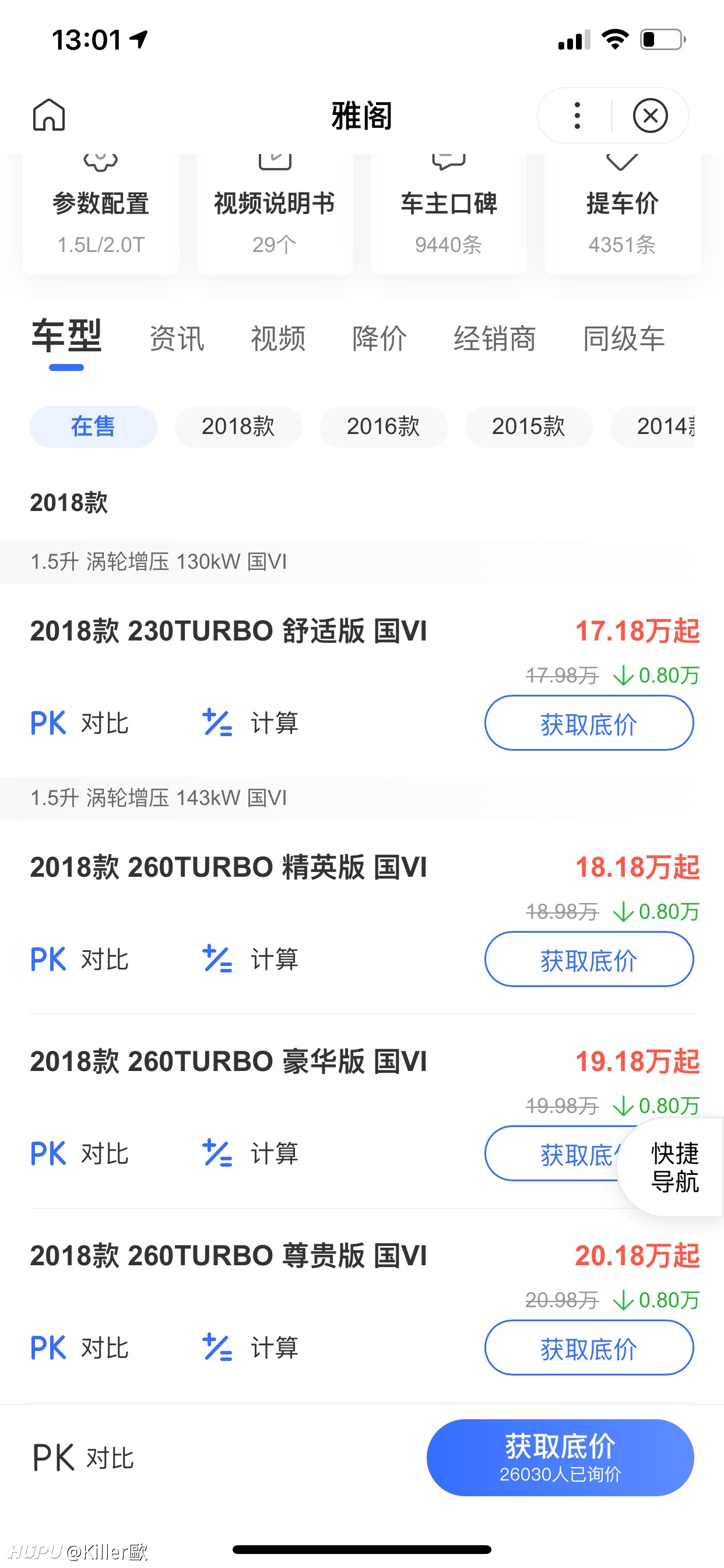Select the 2018款 year chip
Image resolution: width=724 pixels, height=1568 pixels.
[x=238, y=426]
